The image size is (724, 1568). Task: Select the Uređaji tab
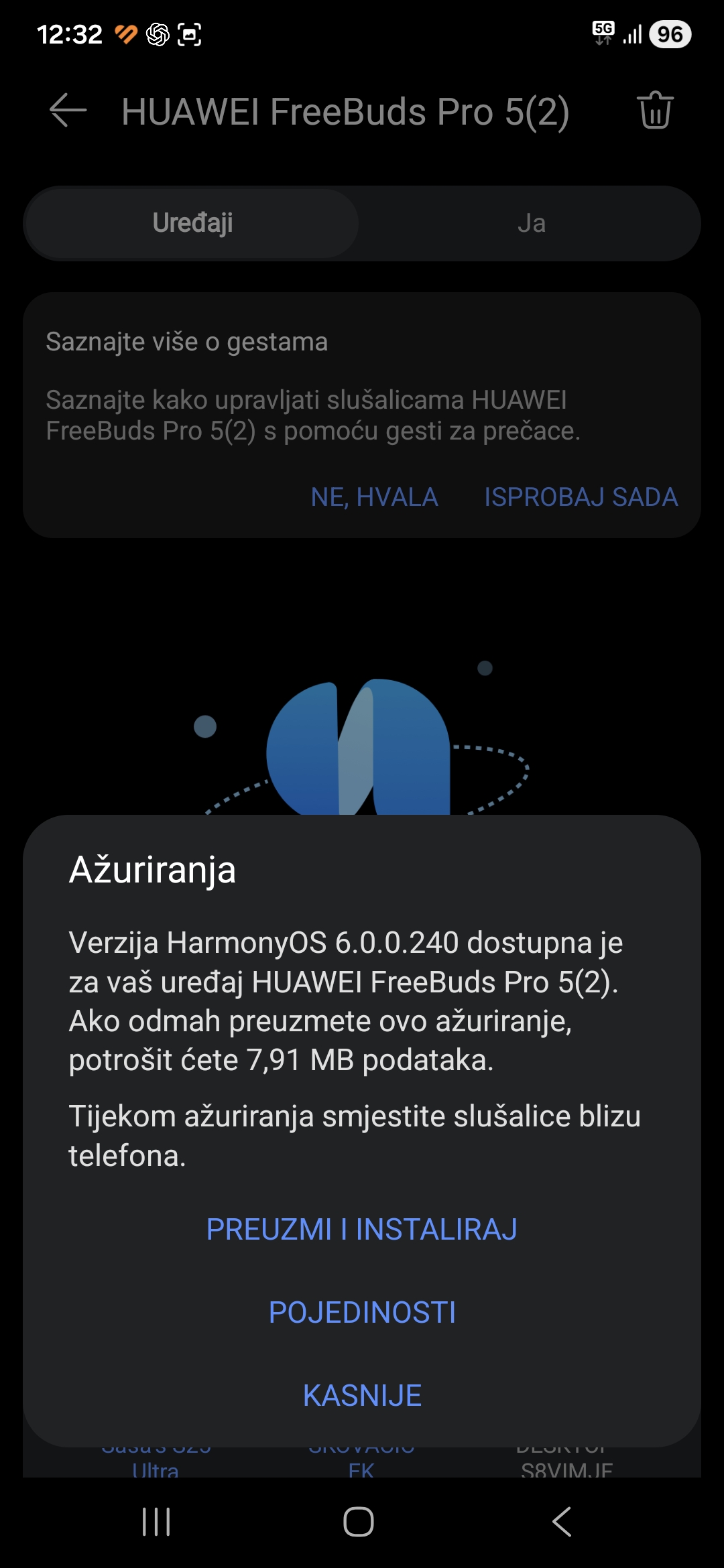pos(192,223)
